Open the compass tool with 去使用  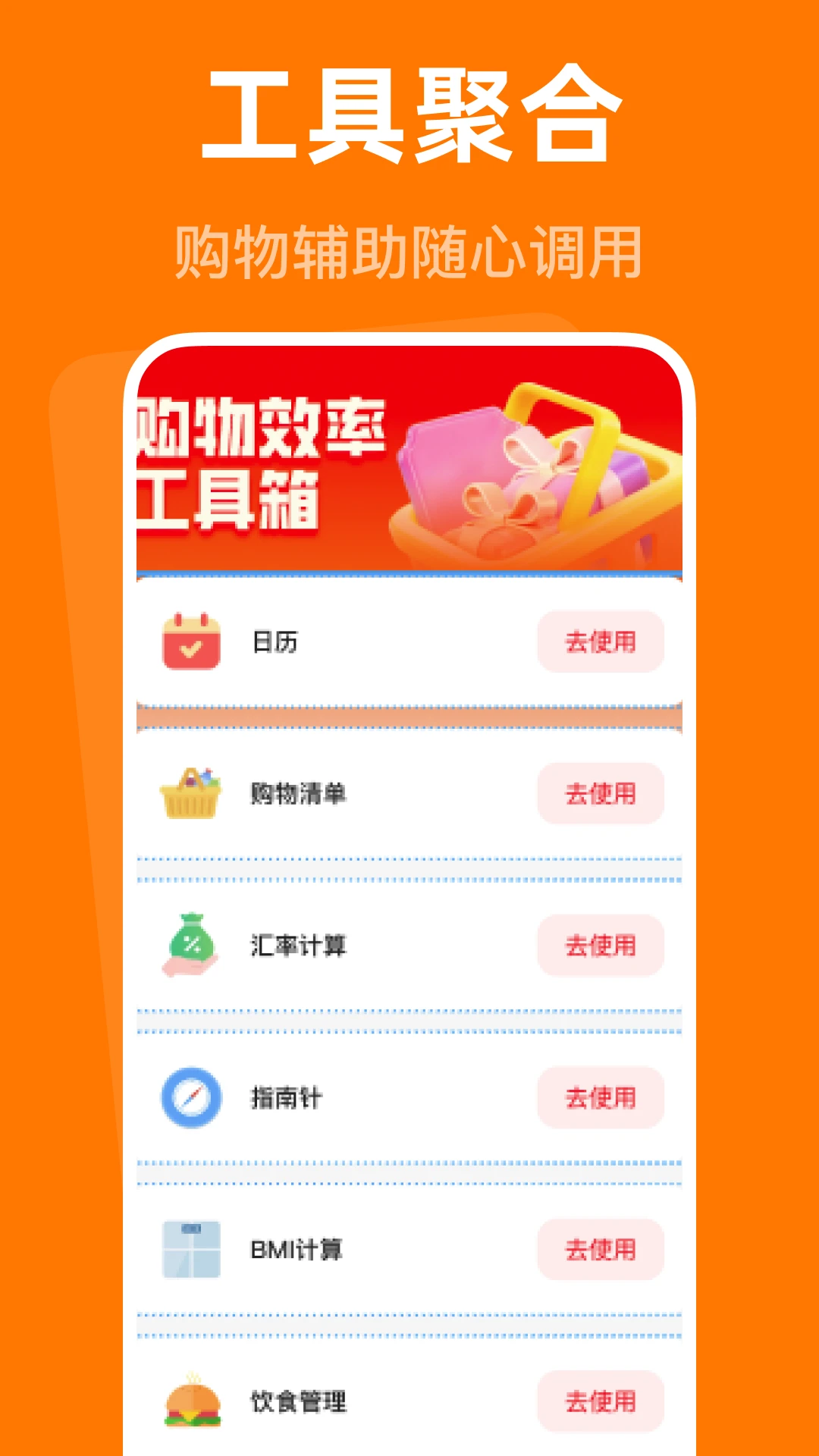600,1097
